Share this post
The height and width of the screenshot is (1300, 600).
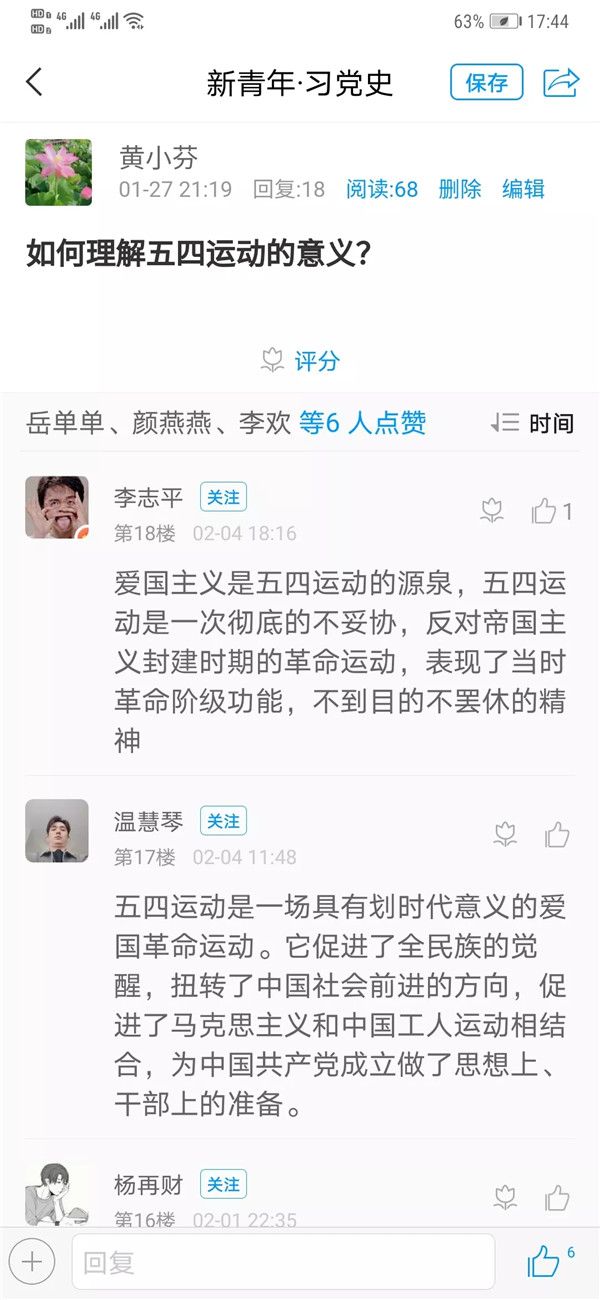[x=561, y=82]
